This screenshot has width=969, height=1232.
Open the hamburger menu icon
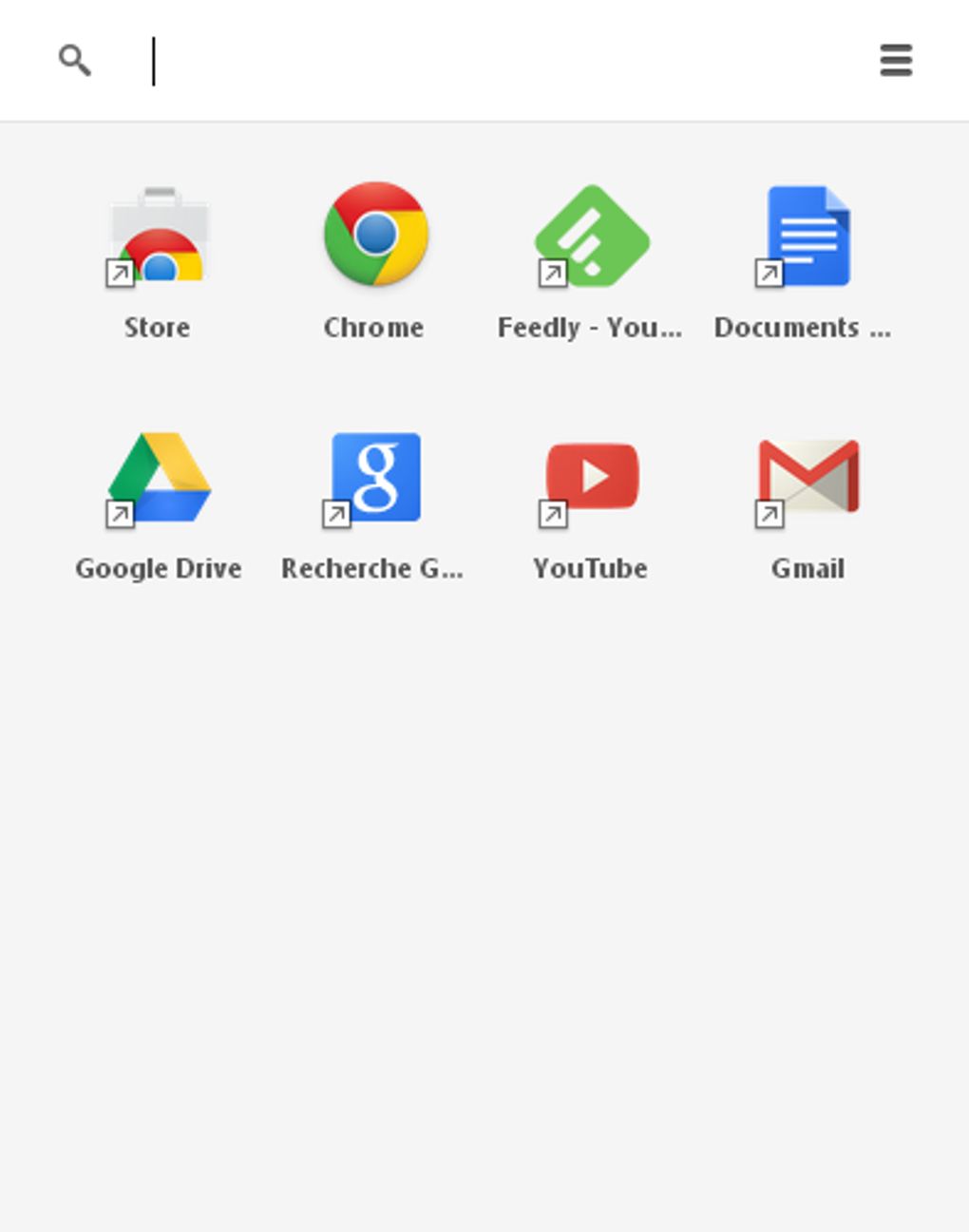(x=896, y=60)
